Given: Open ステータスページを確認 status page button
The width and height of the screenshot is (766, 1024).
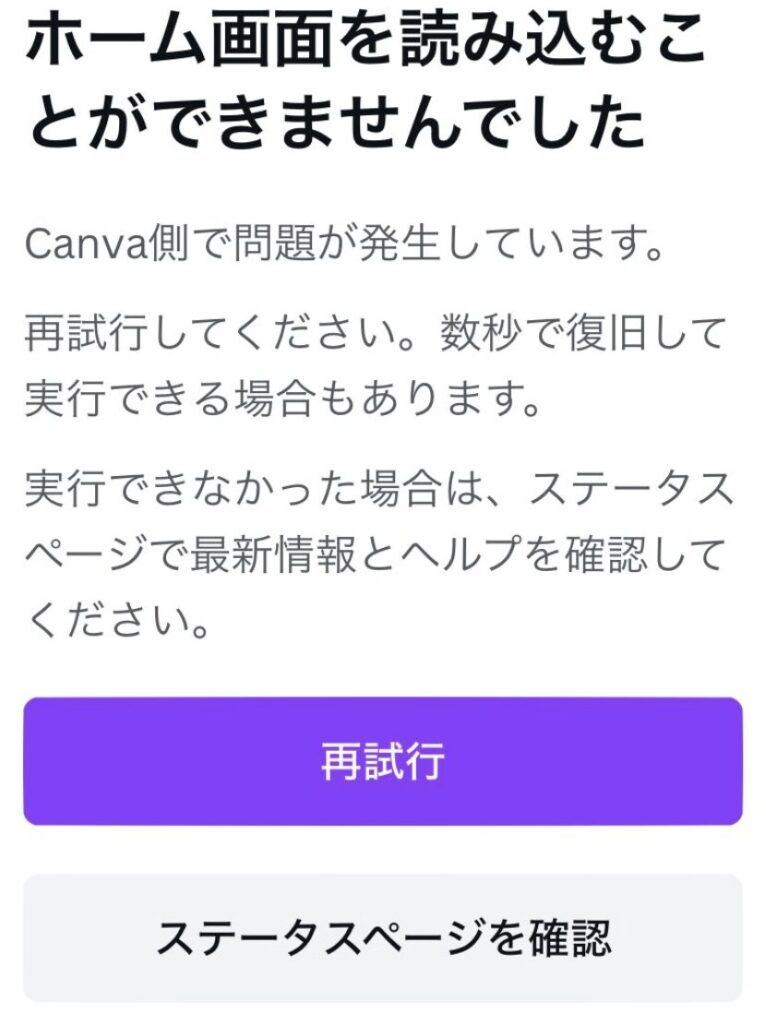Looking at the screenshot, I should click(x=383, y=938).
